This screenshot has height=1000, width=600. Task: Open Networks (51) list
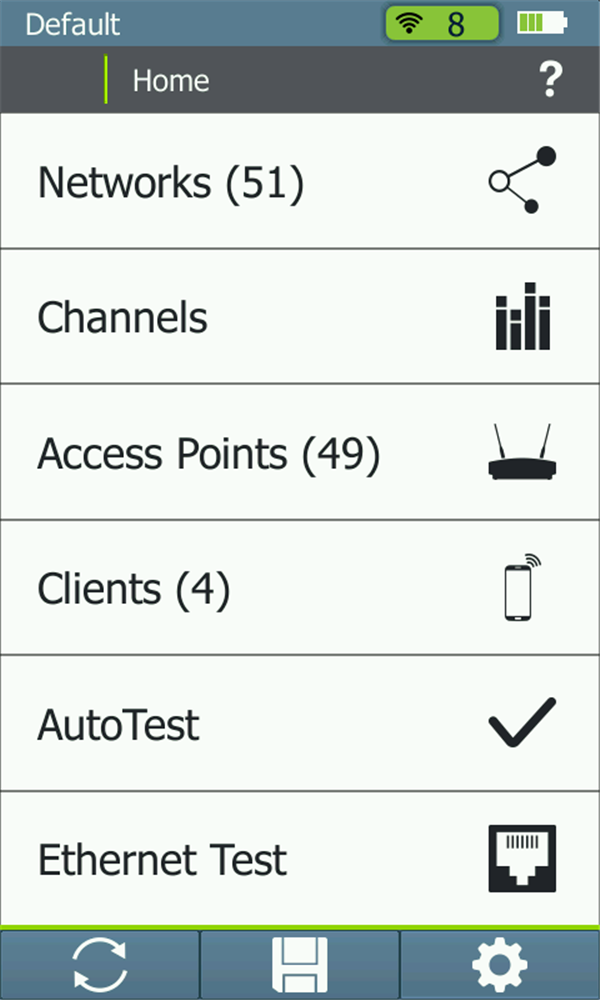pyautogui.click(x=300, y=181)
